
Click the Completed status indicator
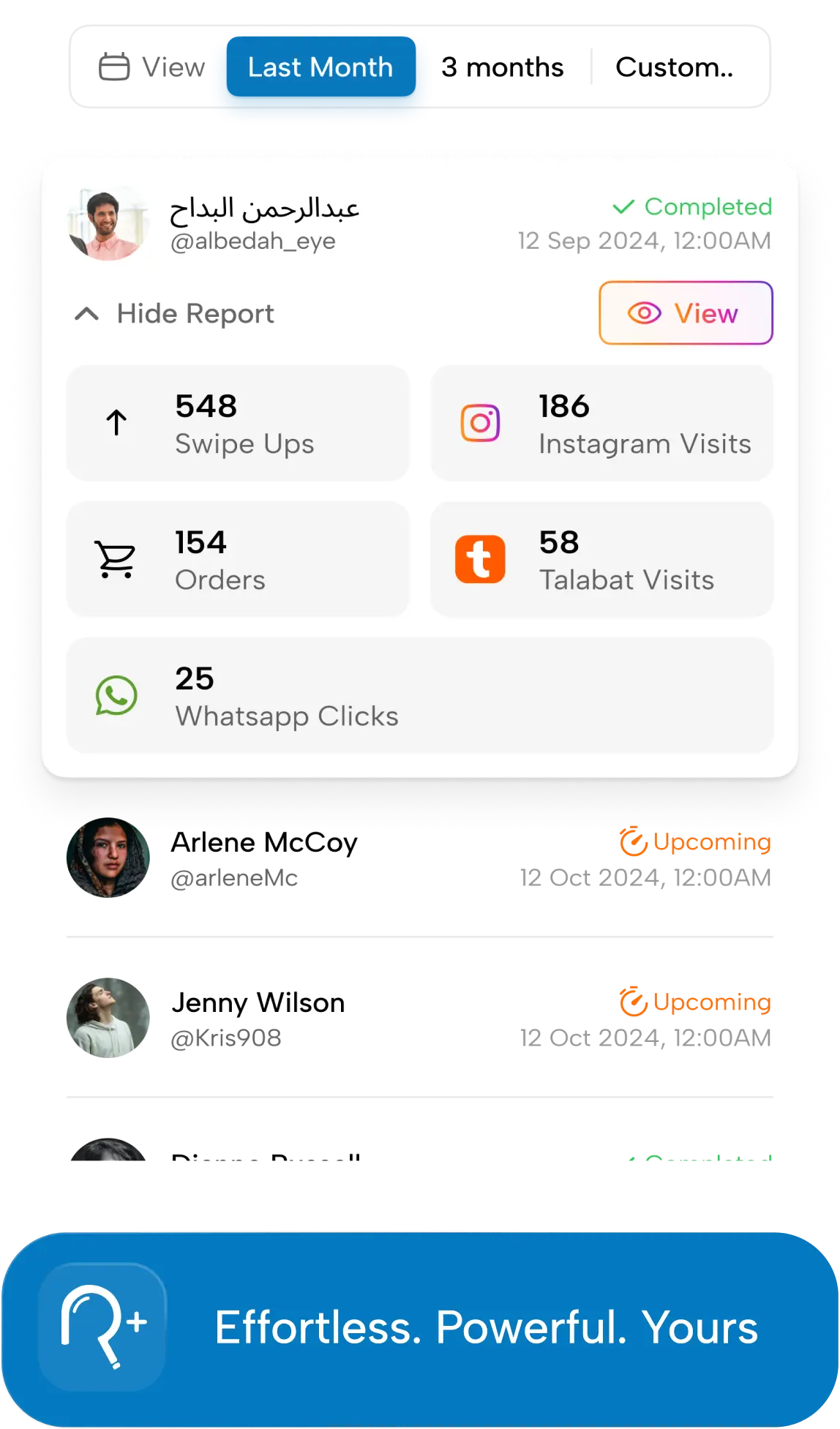pyautogui.click(x=705, y=207)
